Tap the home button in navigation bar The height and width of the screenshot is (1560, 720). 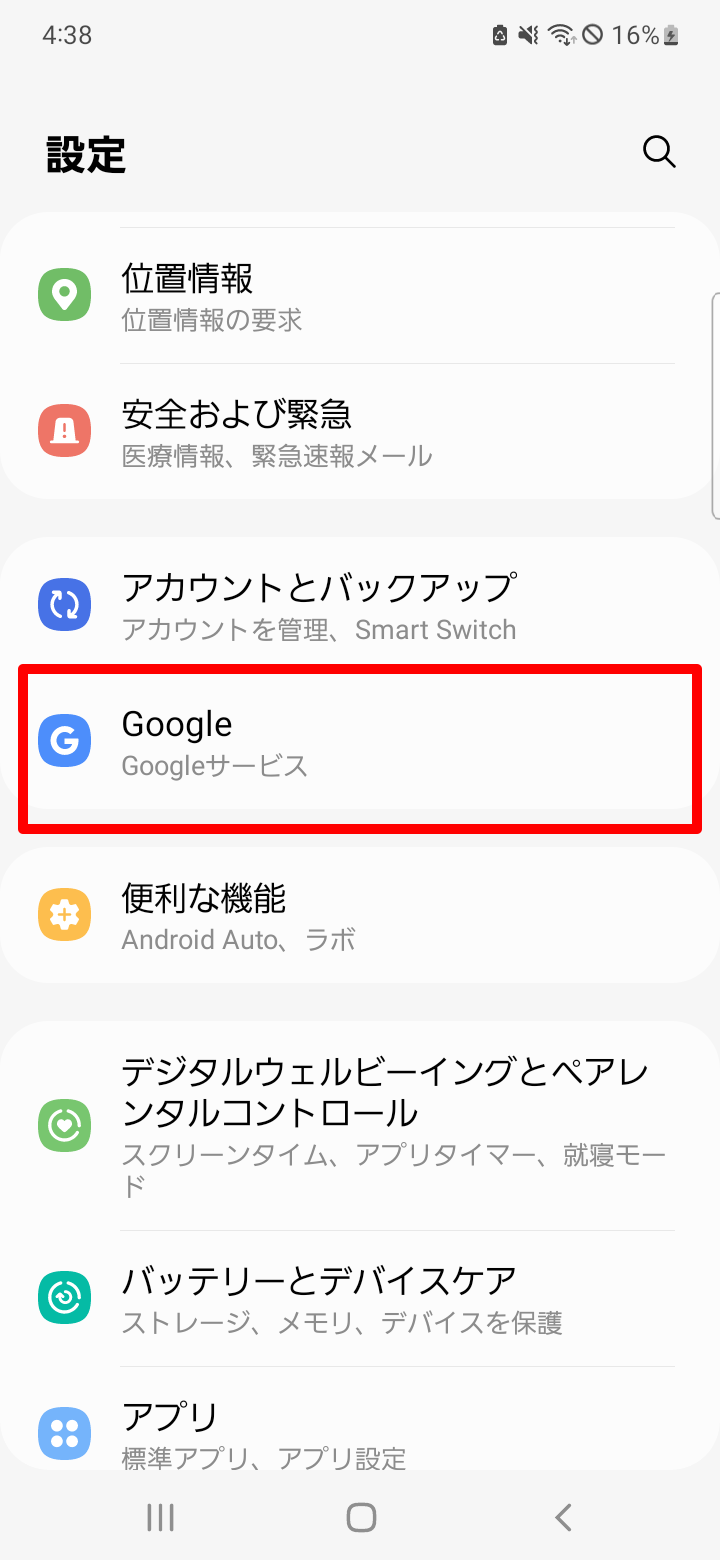coord(361,1517)
